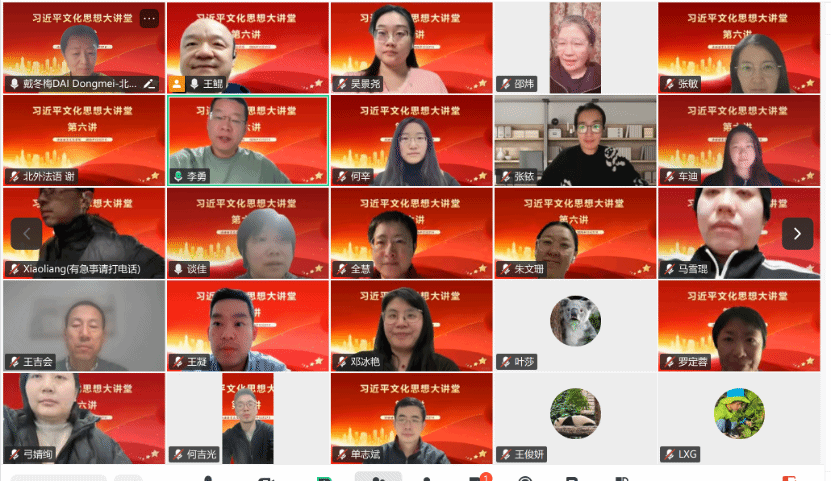Select 吴景尧's video tile

tap(411, 47)
